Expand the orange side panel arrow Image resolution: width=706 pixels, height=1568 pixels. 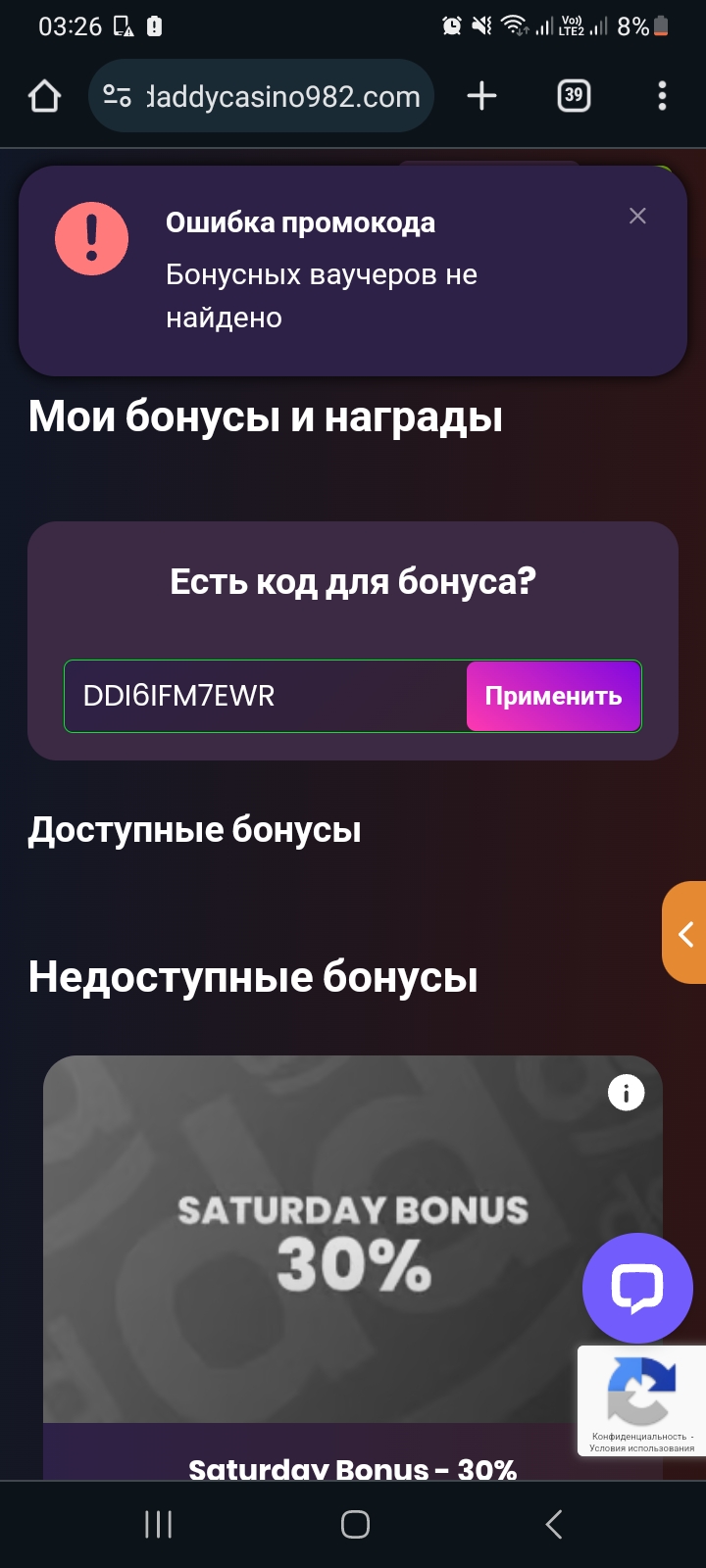tap(686, 933)
